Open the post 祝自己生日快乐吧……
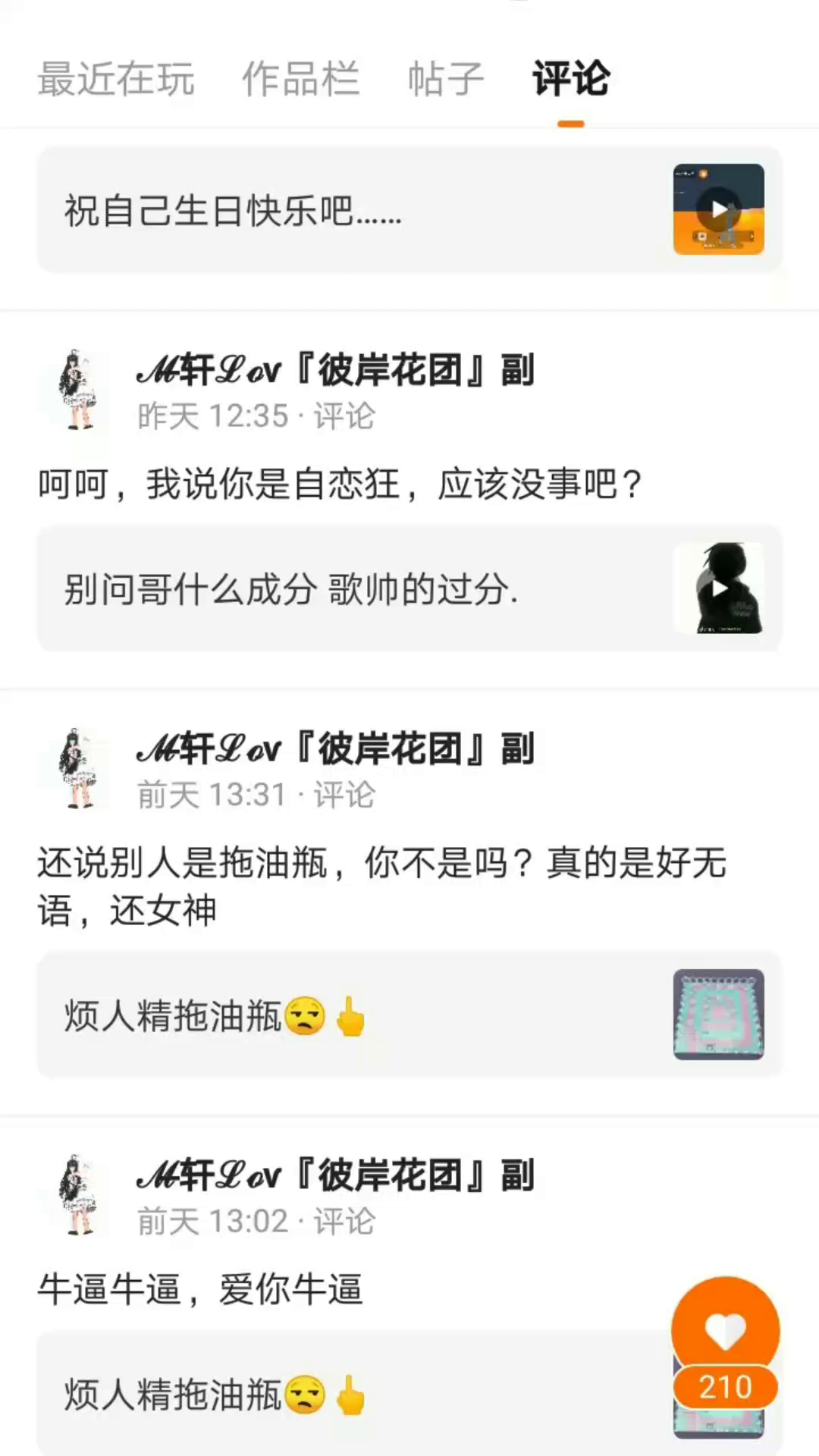This screenshot has height=1456, width=819. pos(409,210)
